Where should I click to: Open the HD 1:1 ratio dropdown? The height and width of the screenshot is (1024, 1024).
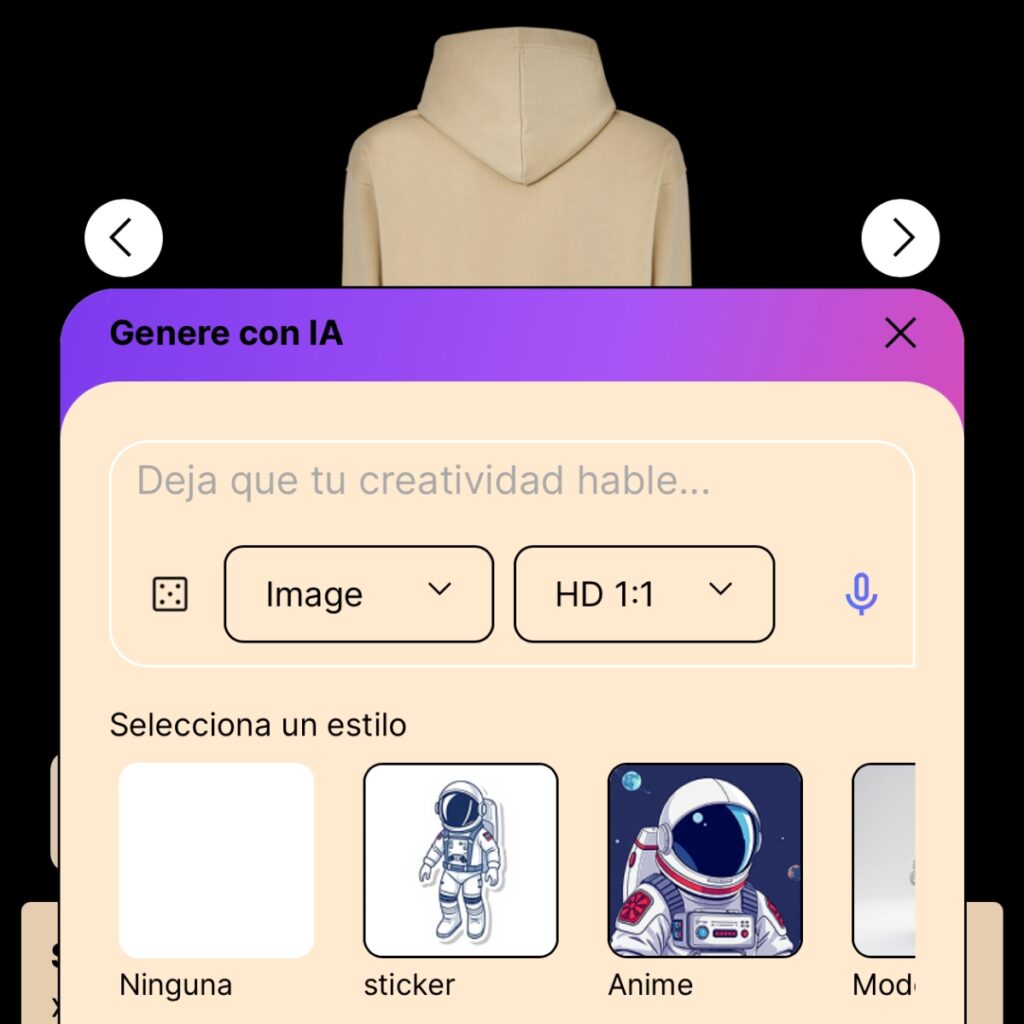point(644,594)
